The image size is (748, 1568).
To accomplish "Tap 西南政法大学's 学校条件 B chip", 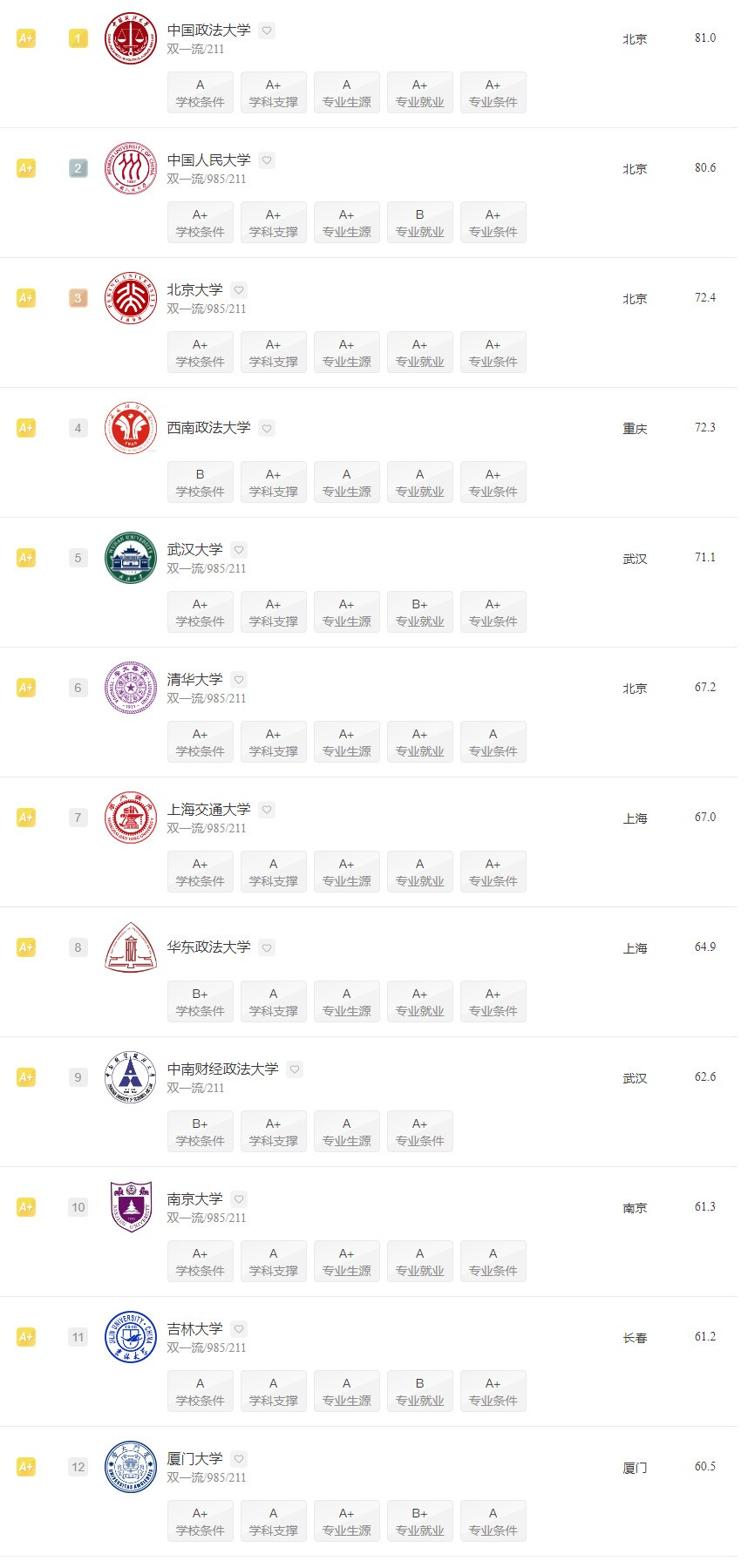I will [201, 482].
